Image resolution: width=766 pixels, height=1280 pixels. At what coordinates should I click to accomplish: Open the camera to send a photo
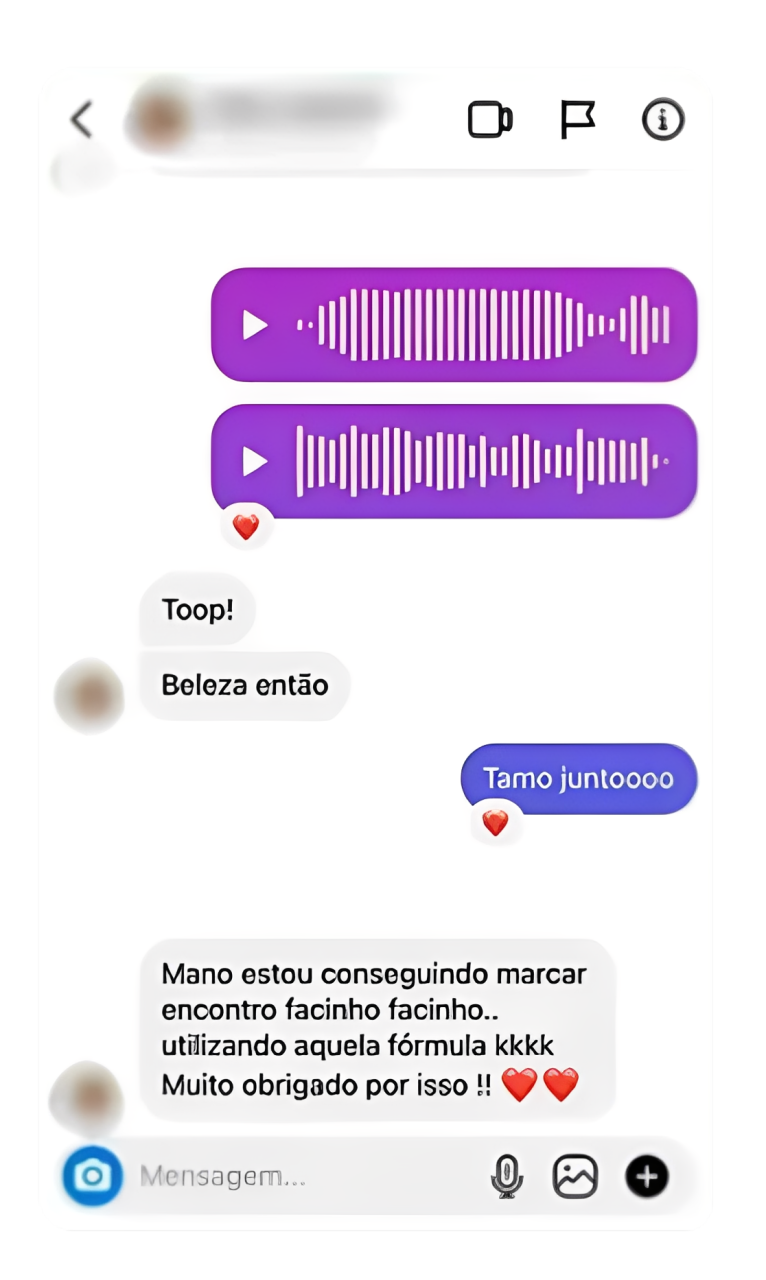pyautogui.click(x=92, y=1176)
